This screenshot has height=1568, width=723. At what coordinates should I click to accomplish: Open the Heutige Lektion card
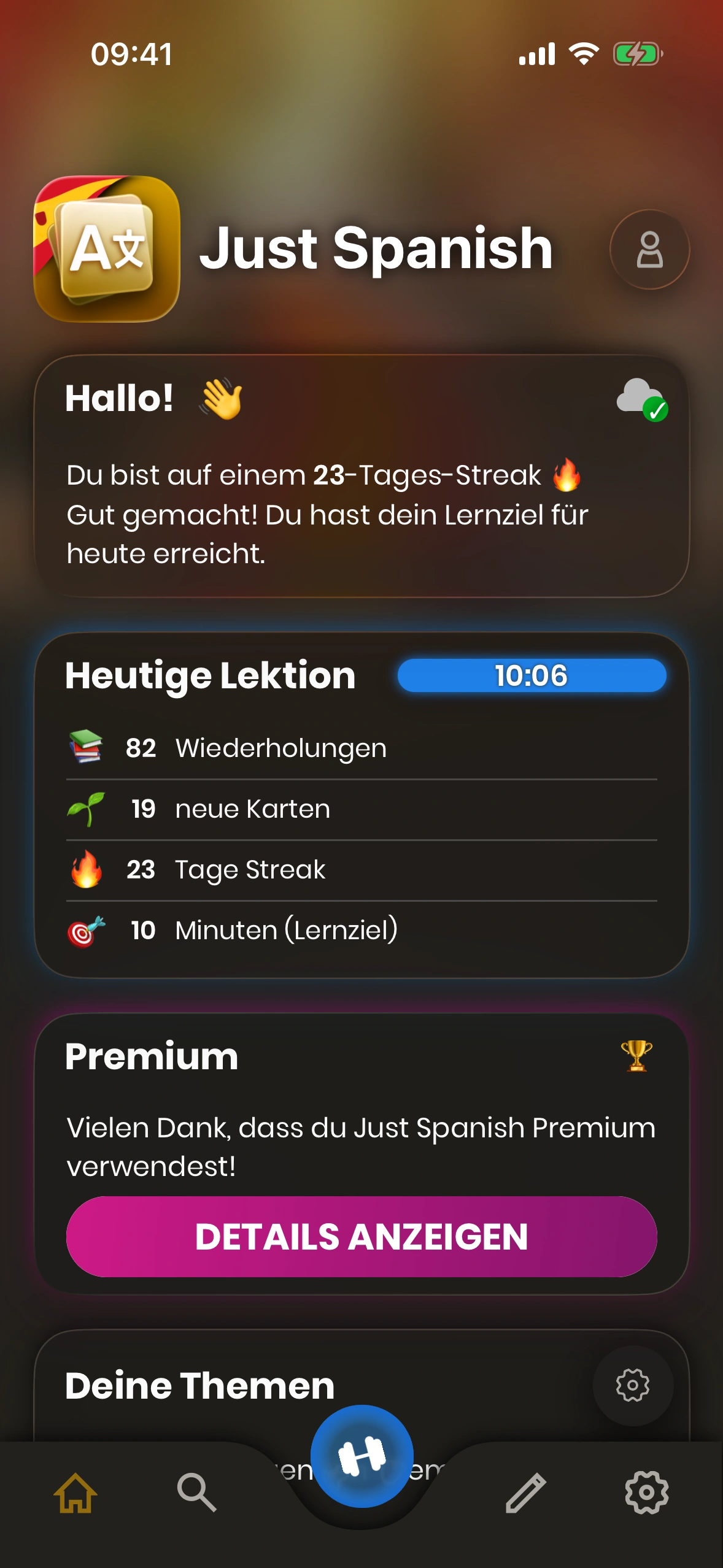point(361,805)
